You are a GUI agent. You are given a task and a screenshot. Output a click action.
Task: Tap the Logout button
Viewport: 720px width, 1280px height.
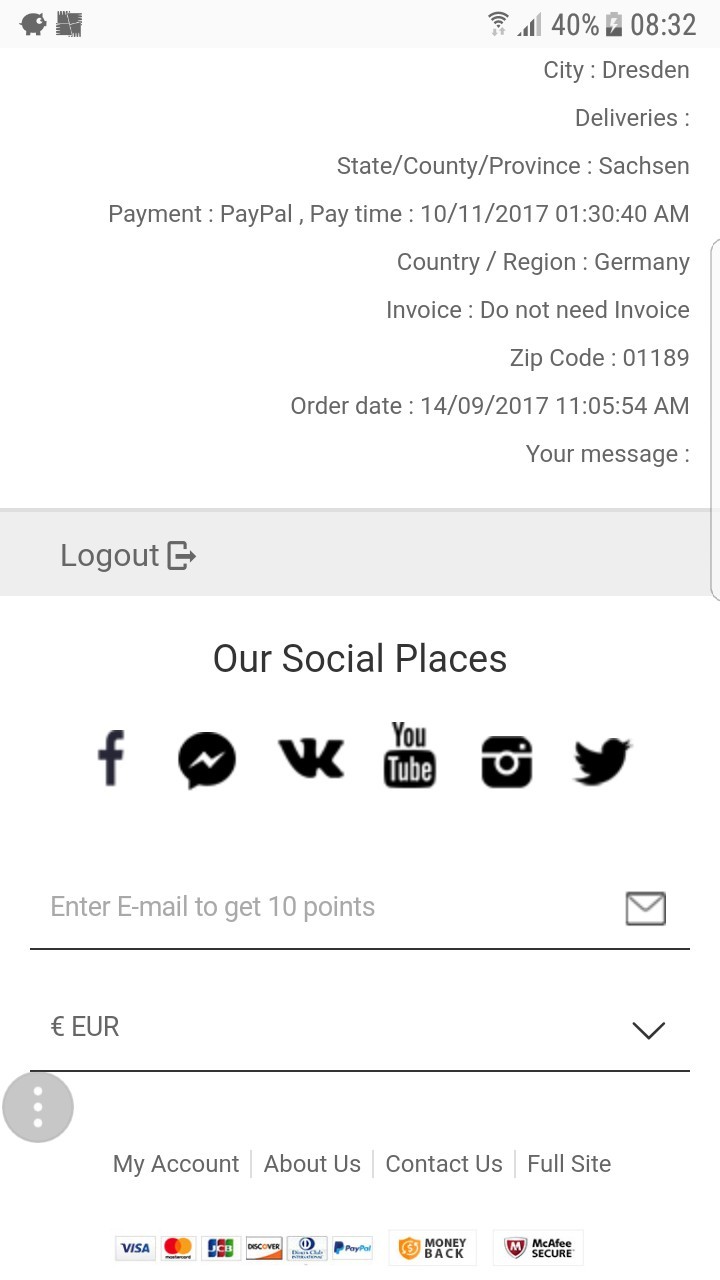[128, 555]
